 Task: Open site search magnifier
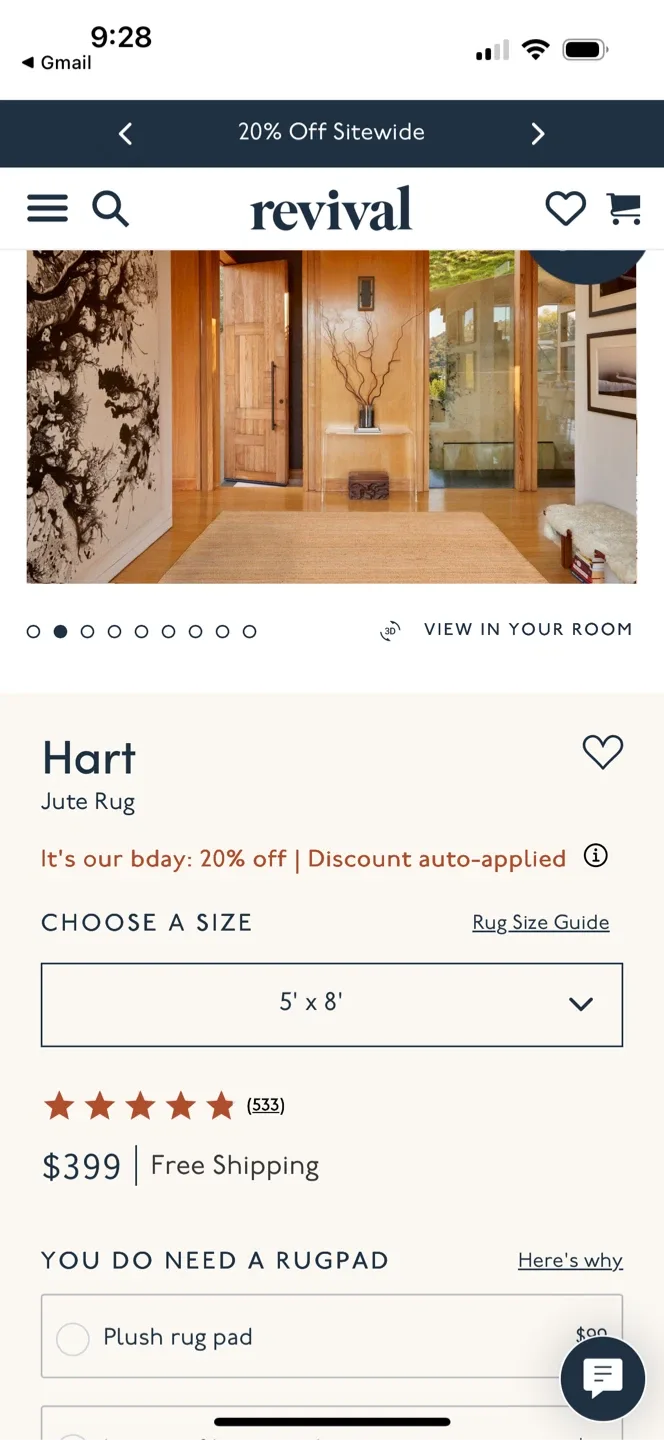pos(111,209)
